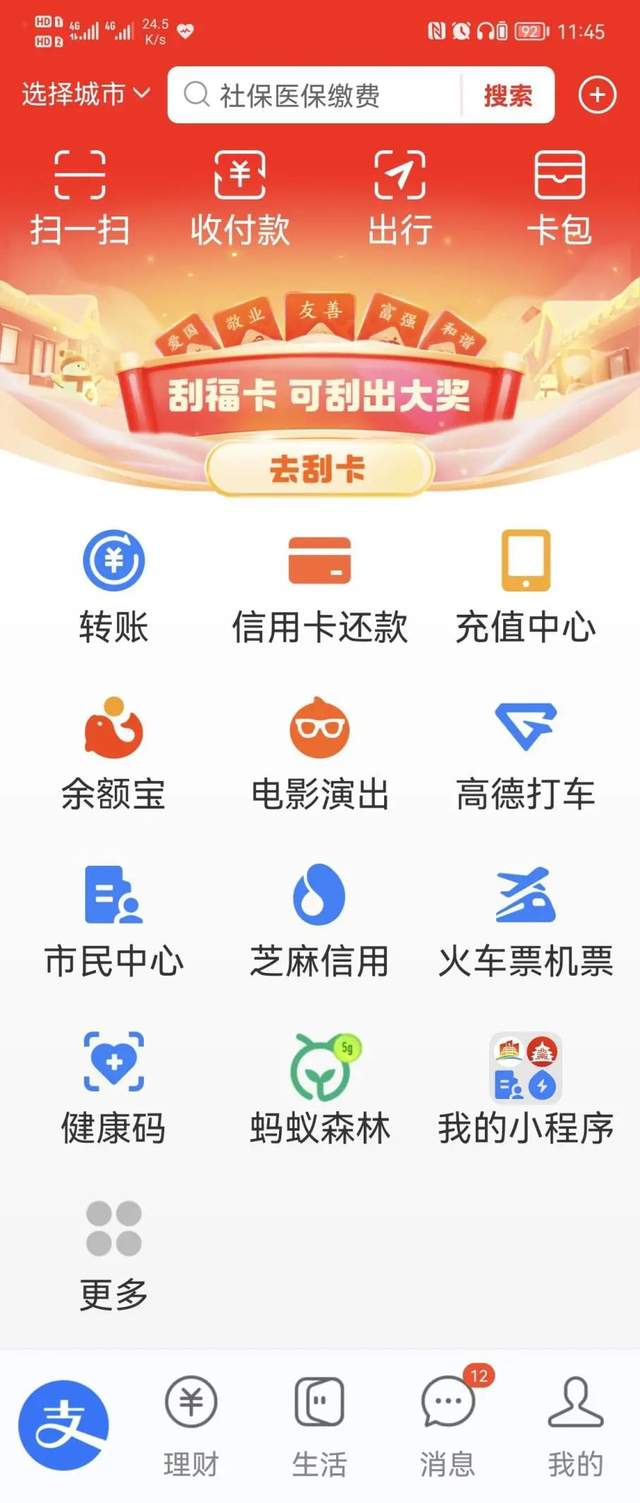The height and width of the screenshot is (1503, 640).
Task: Open 余额宝
Action: coord(114,754)
